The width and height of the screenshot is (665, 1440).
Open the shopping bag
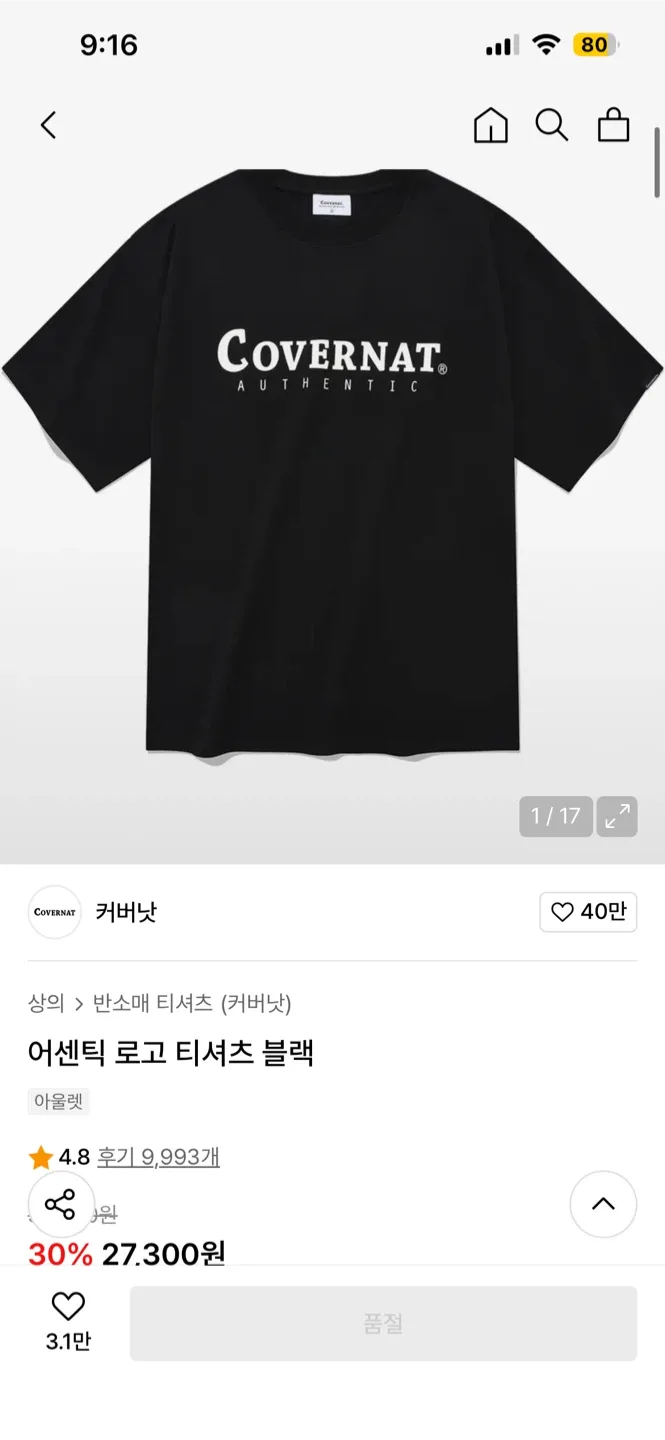tap(613, 125)
